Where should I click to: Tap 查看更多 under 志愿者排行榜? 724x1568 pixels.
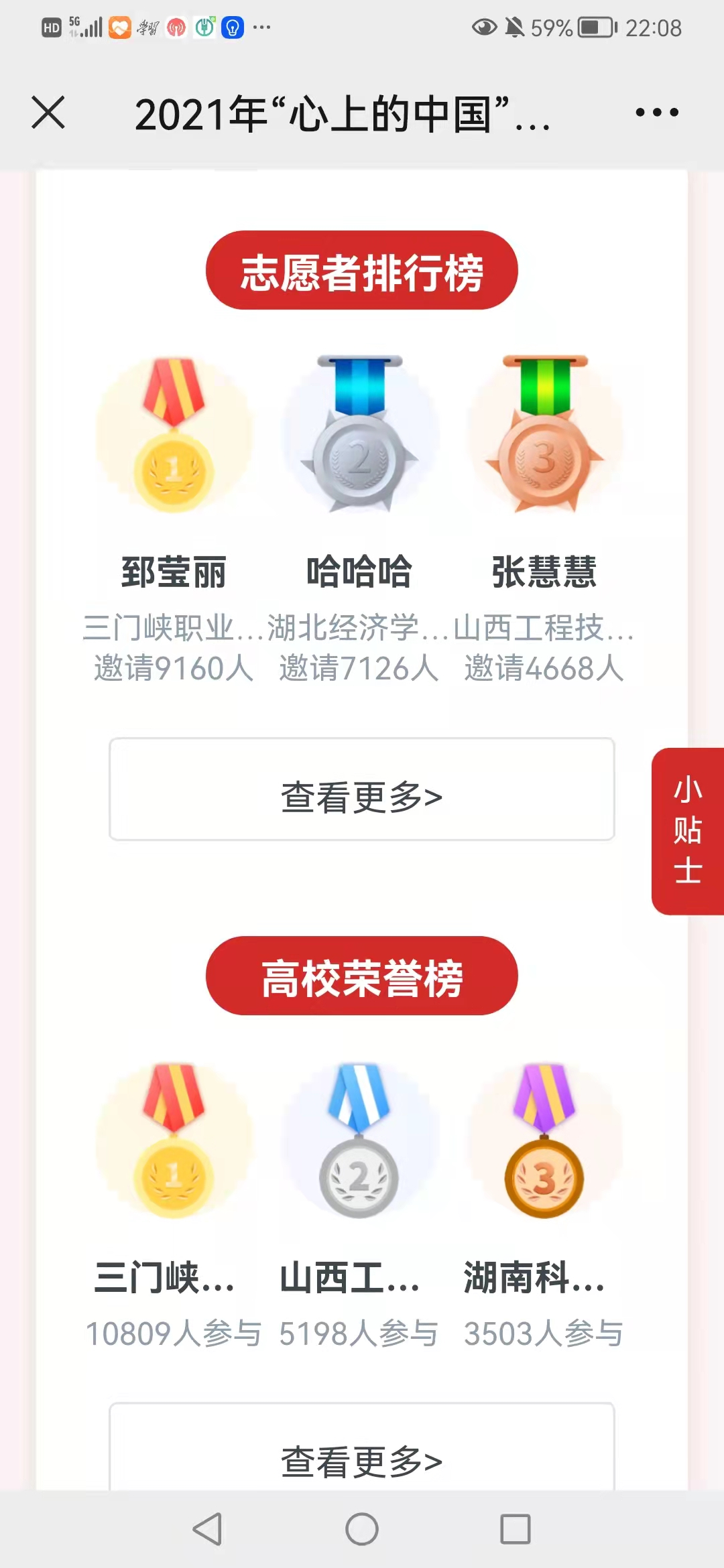point(361,789)
